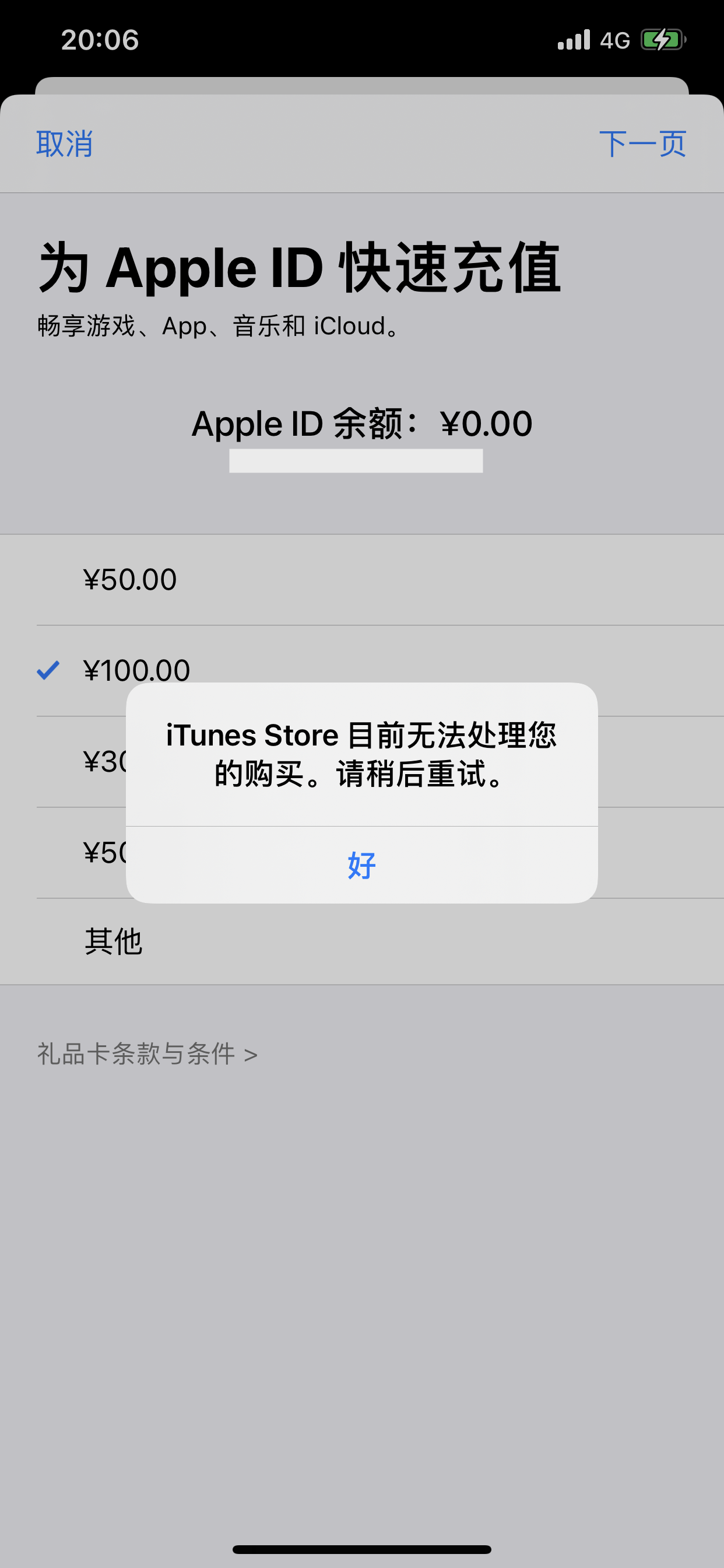
Task: Choose the ¥100.00 amount option
Action: pyautogui.click(x=137, y=670)
